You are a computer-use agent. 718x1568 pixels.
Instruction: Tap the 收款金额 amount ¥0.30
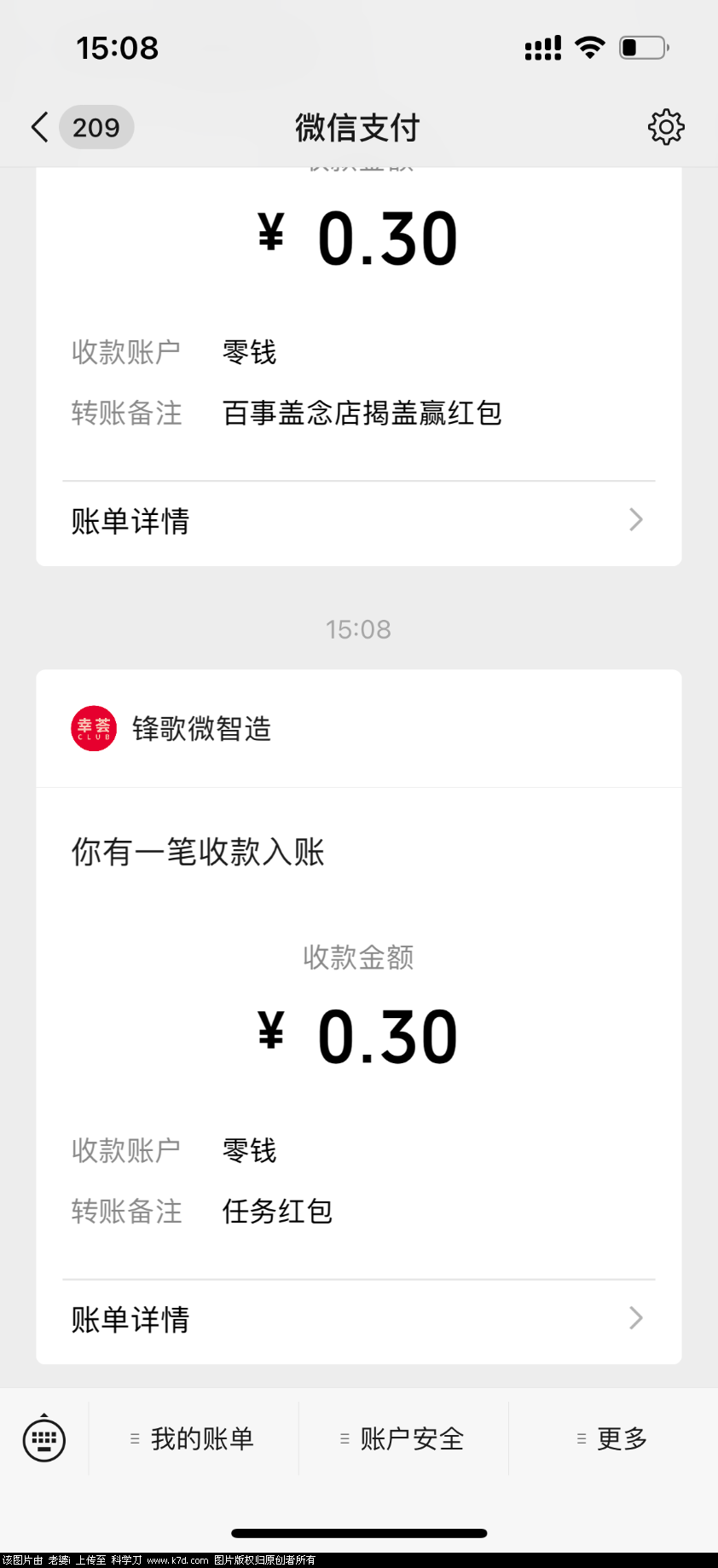pyautogui.click(x=358, y=1033)
